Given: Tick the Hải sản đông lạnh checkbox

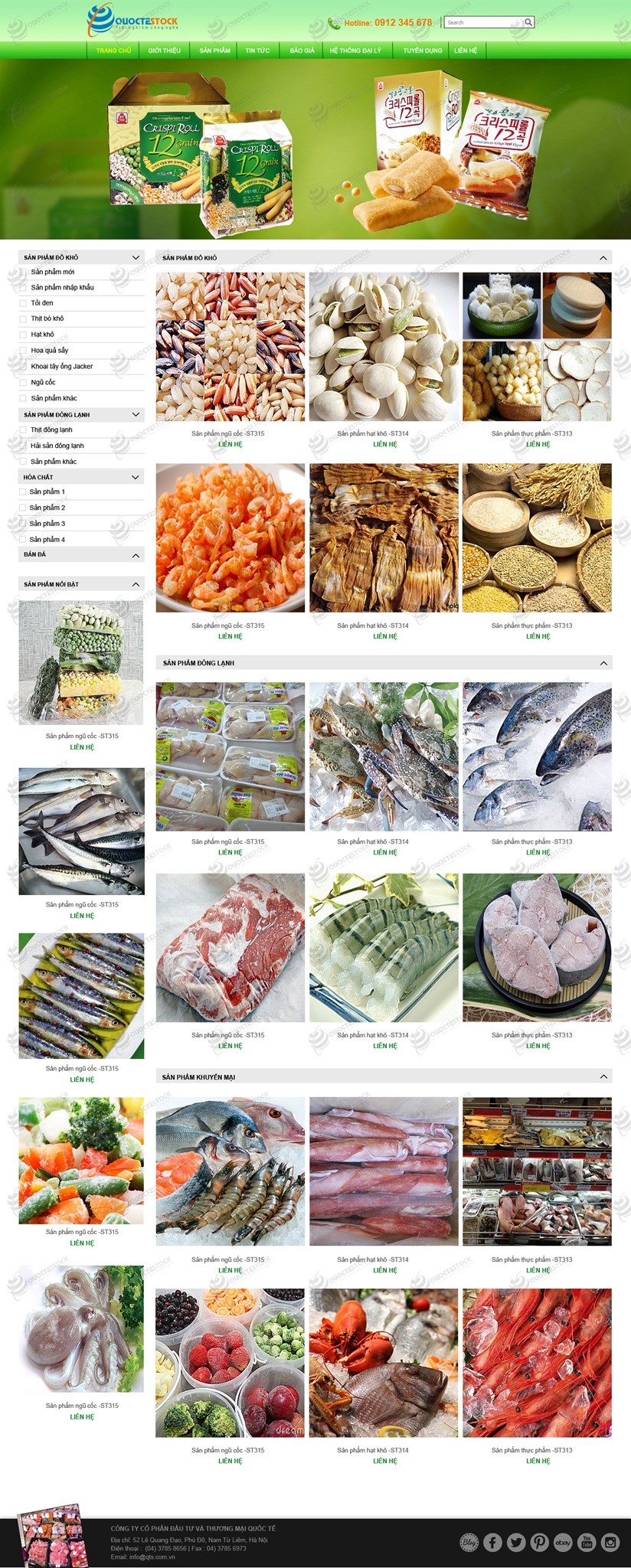Looking at the screenshot, I should click(x=23, y=446).
